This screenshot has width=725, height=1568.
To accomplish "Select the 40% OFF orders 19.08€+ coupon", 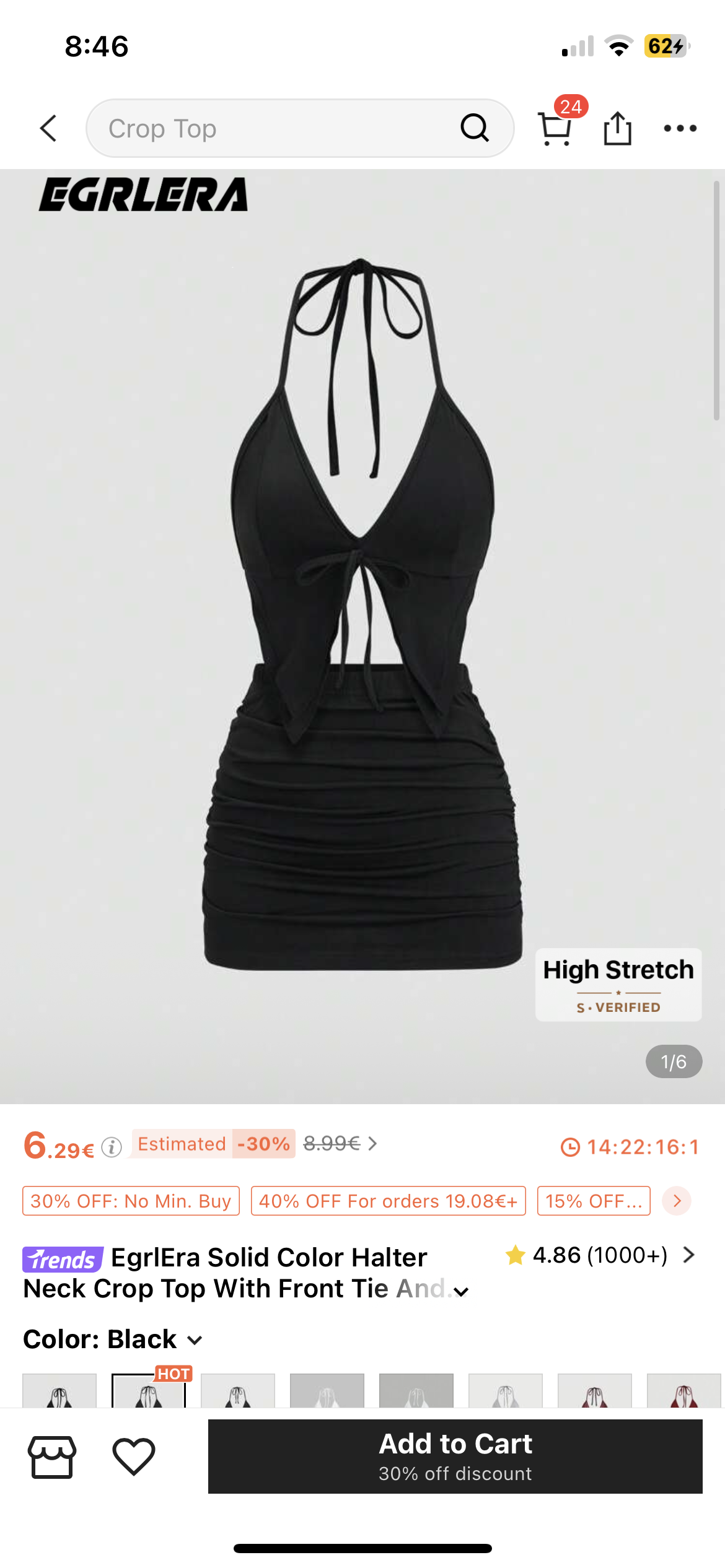I will click(388, 1201).
